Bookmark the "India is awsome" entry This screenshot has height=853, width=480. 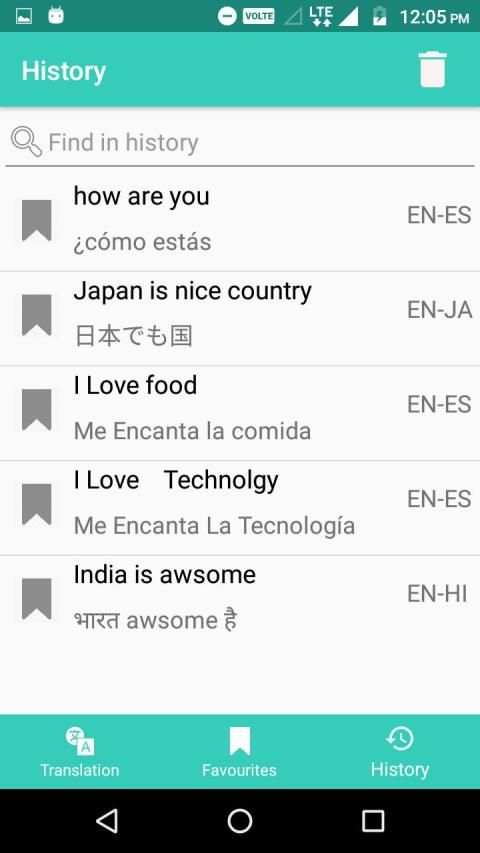36,599
